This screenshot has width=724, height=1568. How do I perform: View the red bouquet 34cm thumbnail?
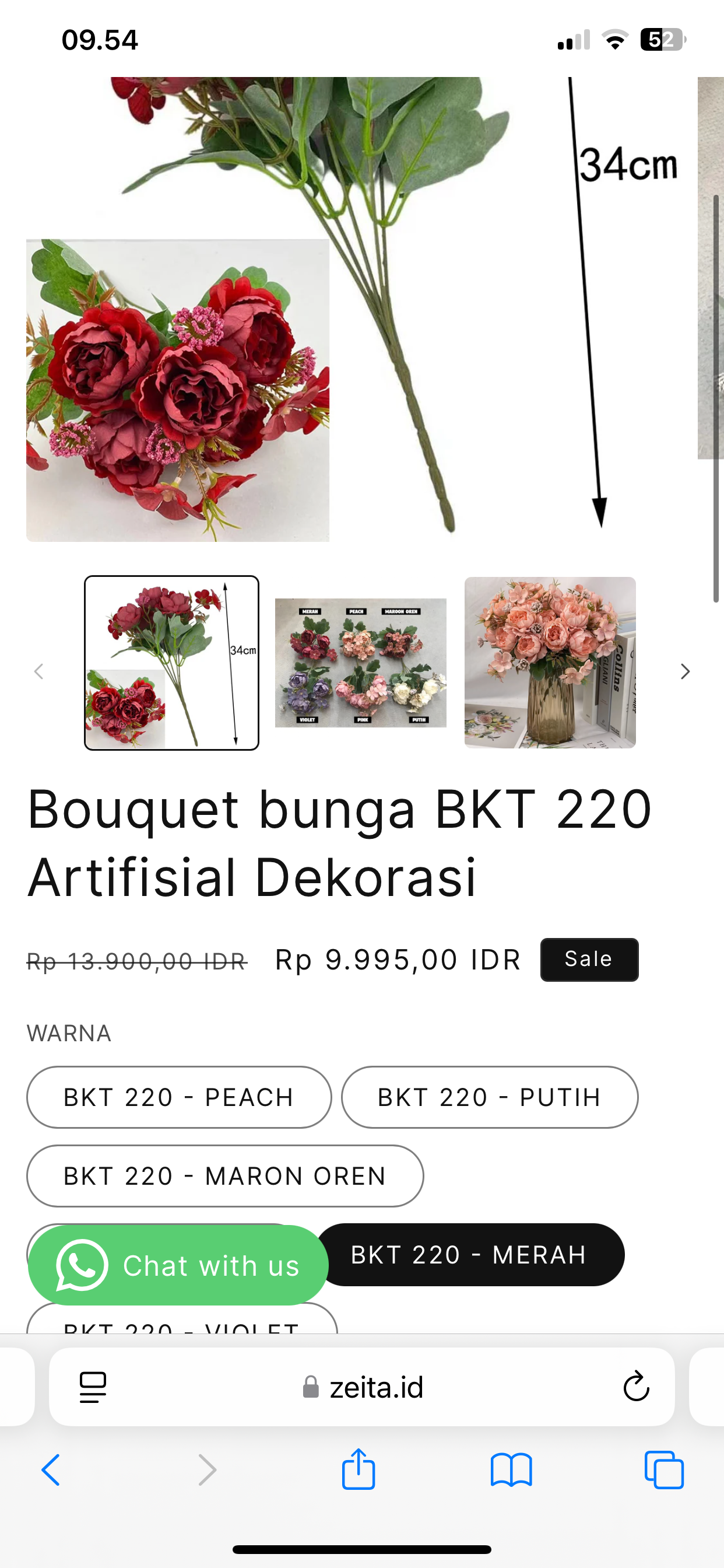tap(171, 662)
